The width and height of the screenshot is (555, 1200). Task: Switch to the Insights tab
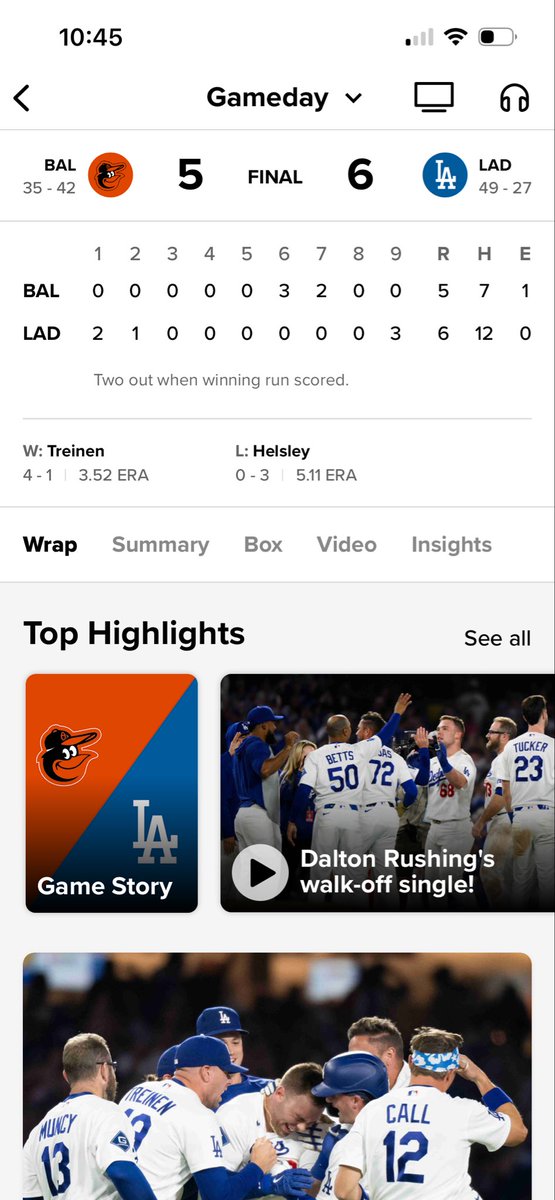pyautogui.click(x=452, y=545)
